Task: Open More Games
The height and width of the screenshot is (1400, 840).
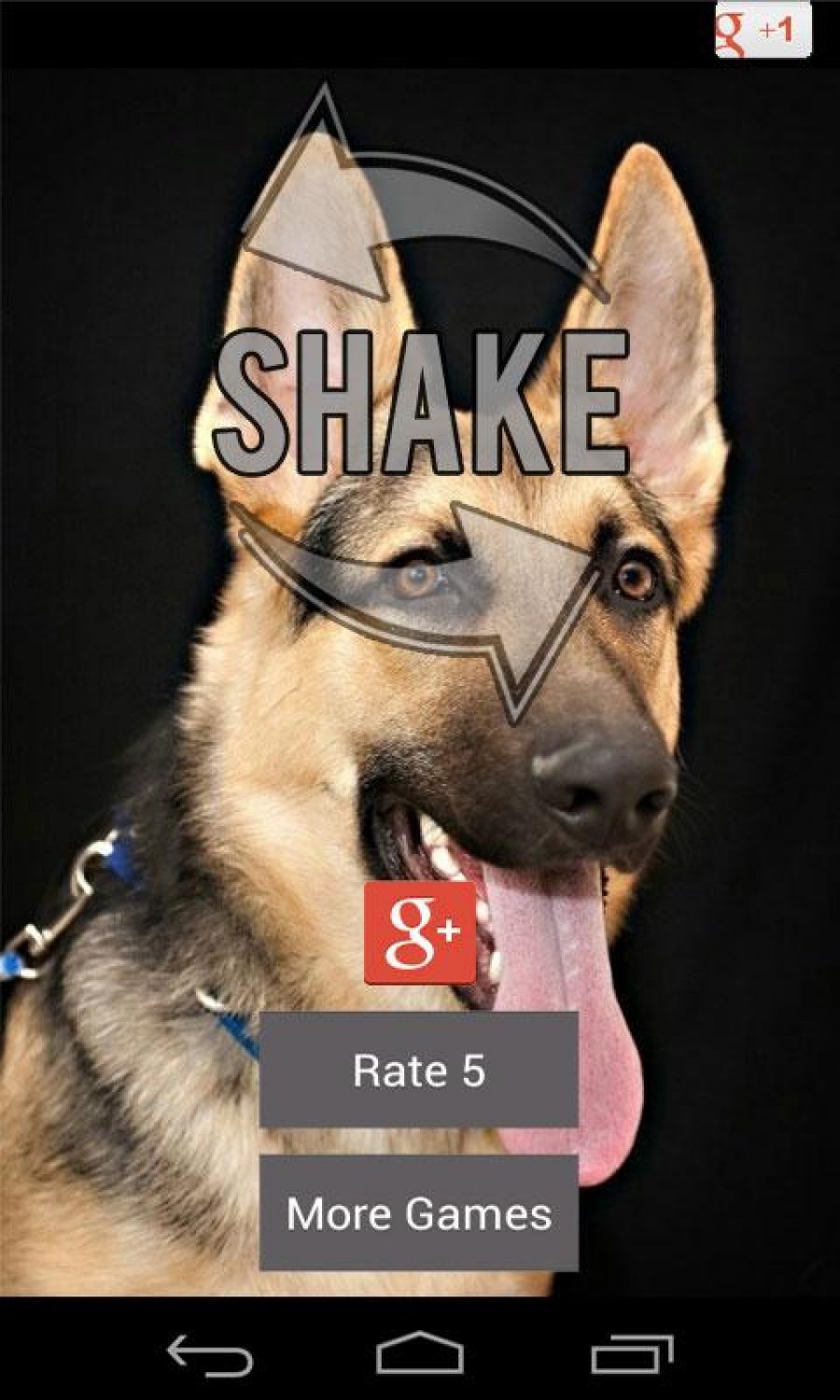Action: 419,1213
